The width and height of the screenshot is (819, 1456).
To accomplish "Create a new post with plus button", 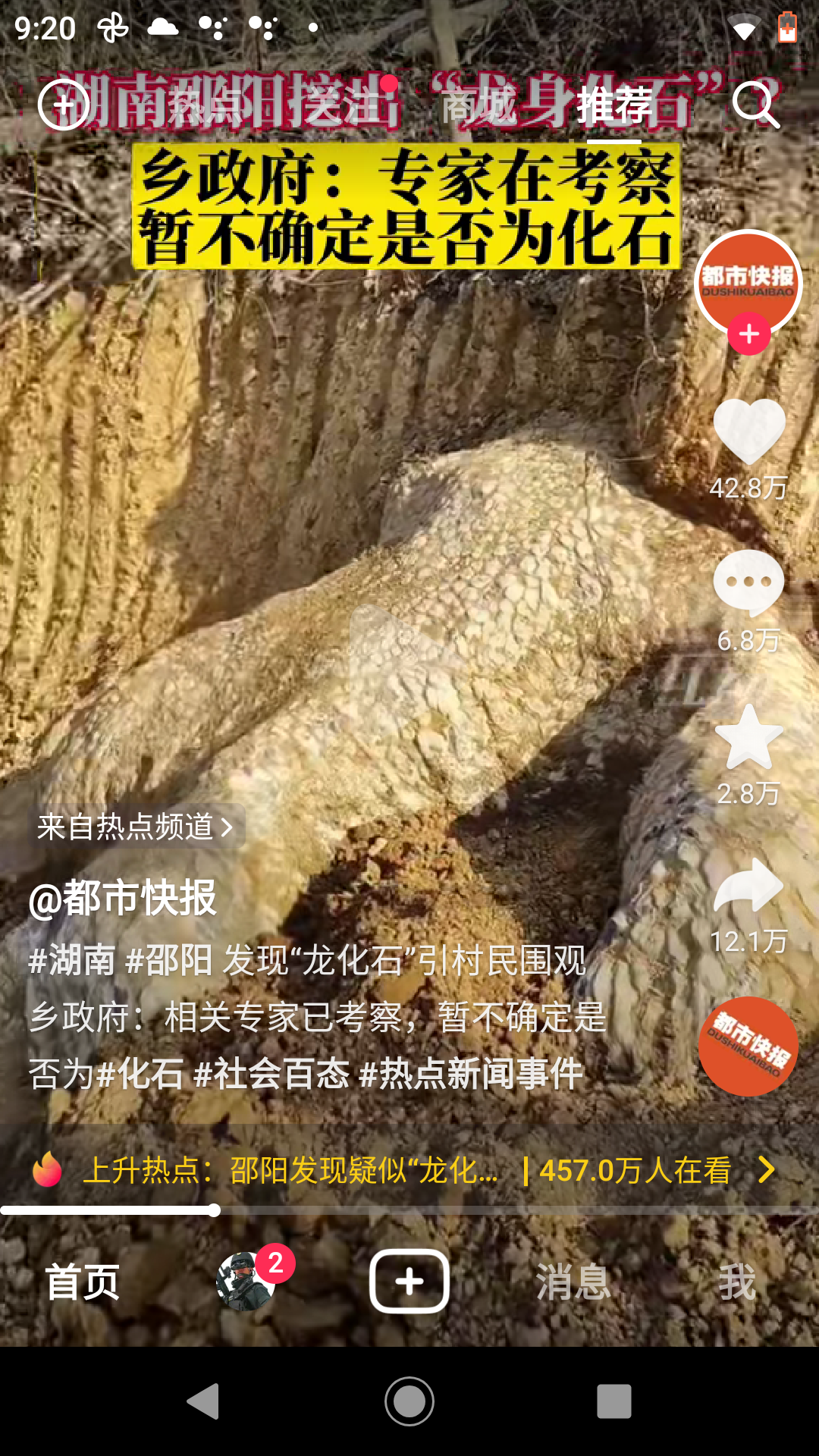I will pyautogui.click(x=409, y=1282).
